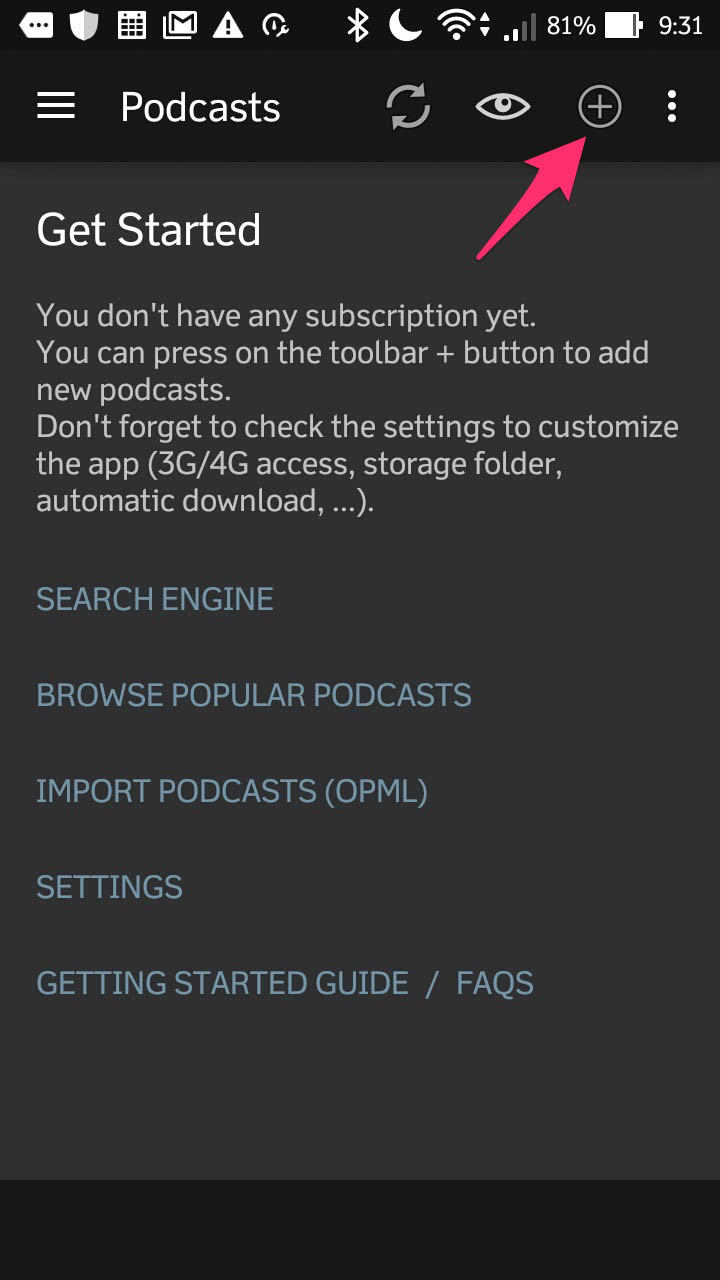Toggle the eye visibility filter
The height and width of the screenshot is (1280, 720).
[x=502, y=106]
